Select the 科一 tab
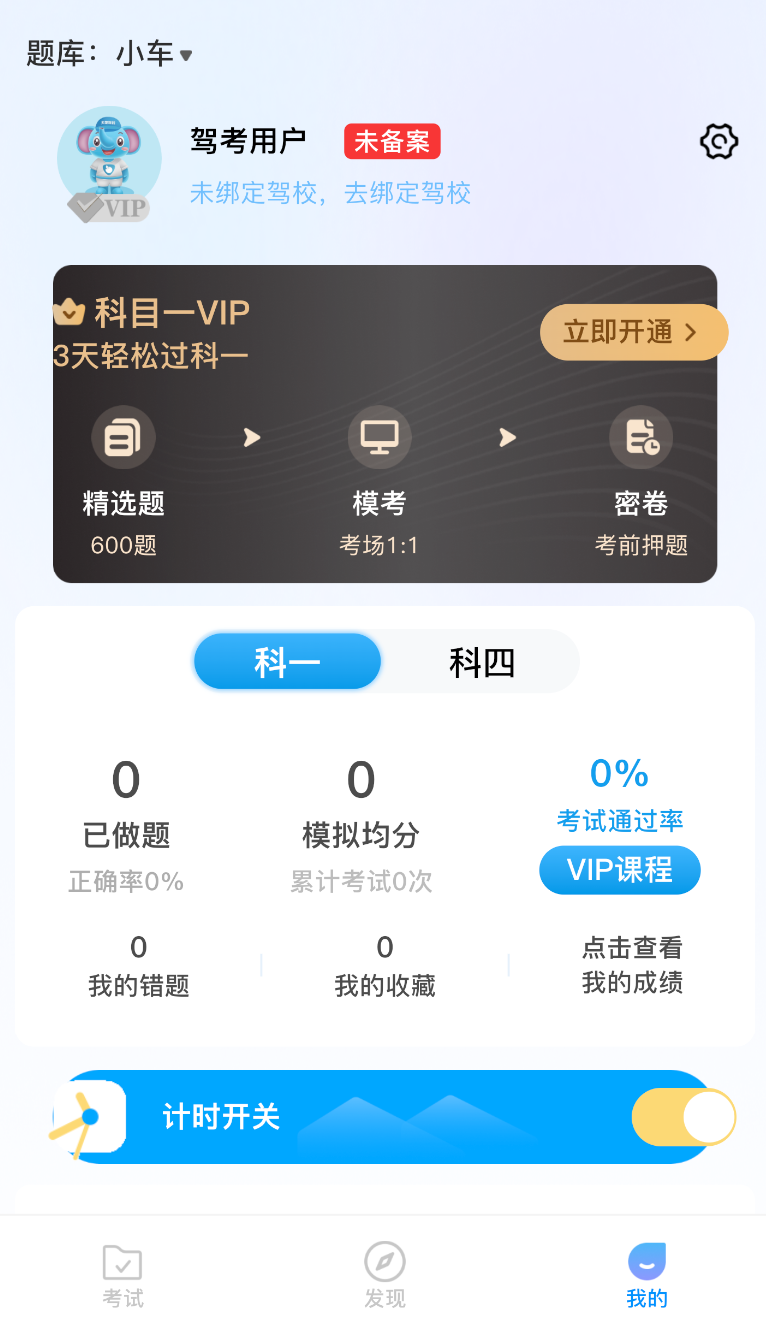This screenshot has width=766, height=1318. click(287, 661)
